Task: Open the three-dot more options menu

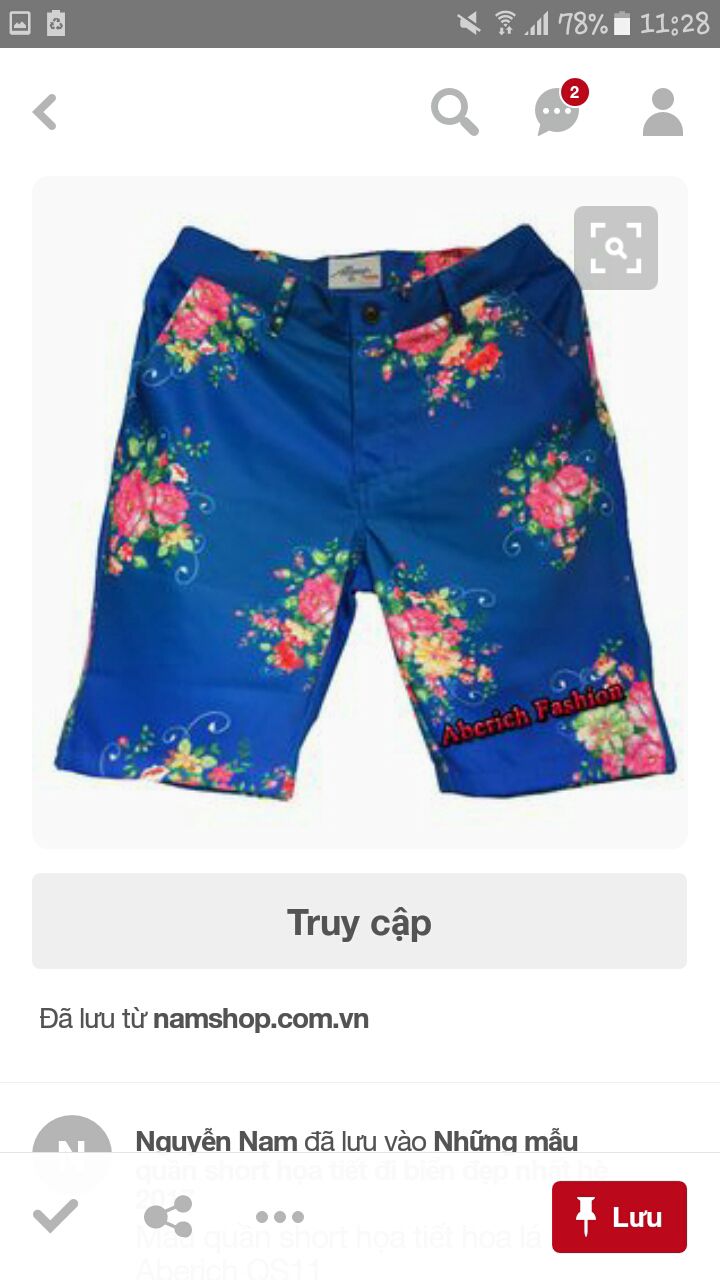Action: pyautogui.click(x=279, y=1217)
